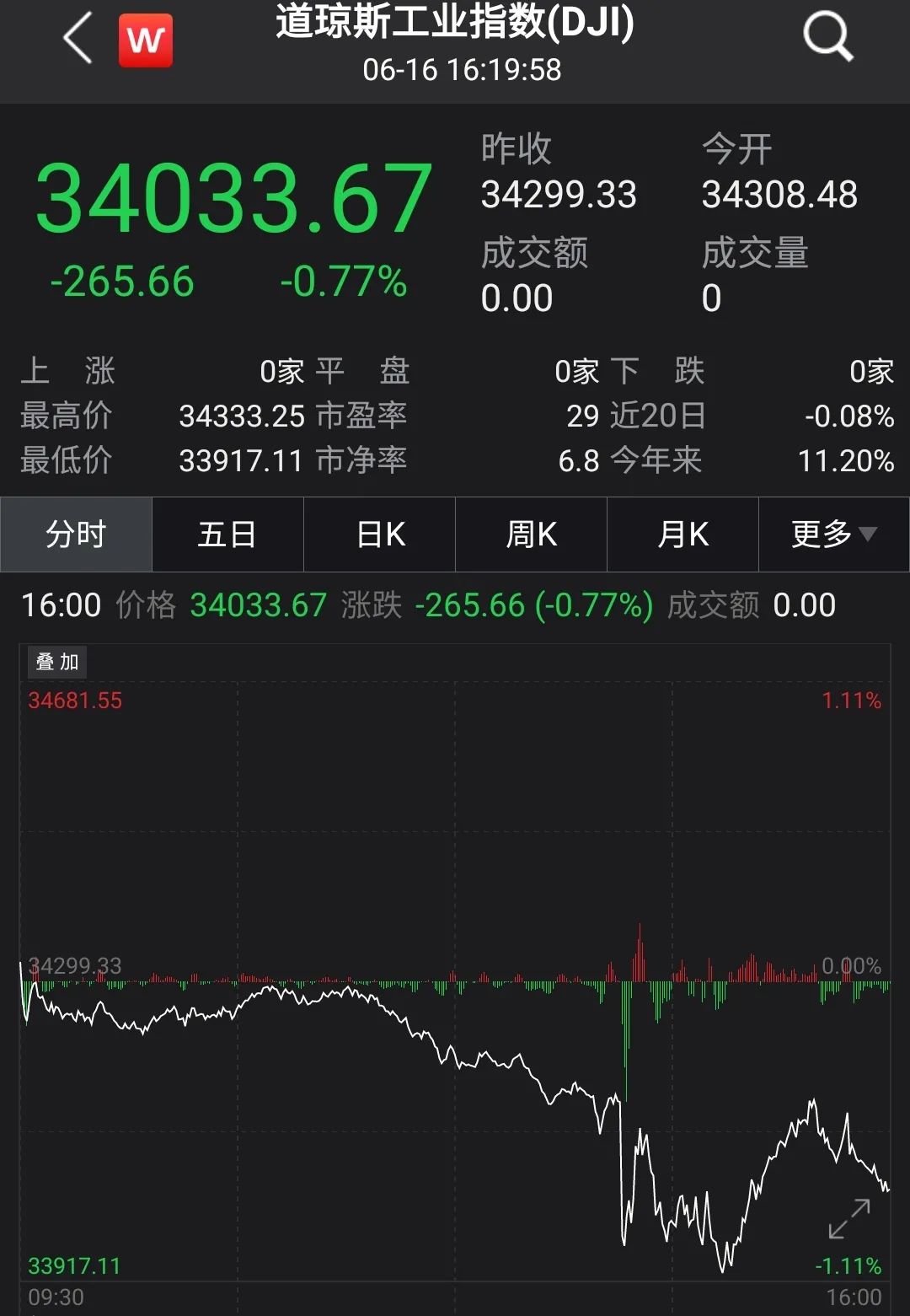
Task: Expand the chart to fullscreen
Action: click(x=848, y=1219)
